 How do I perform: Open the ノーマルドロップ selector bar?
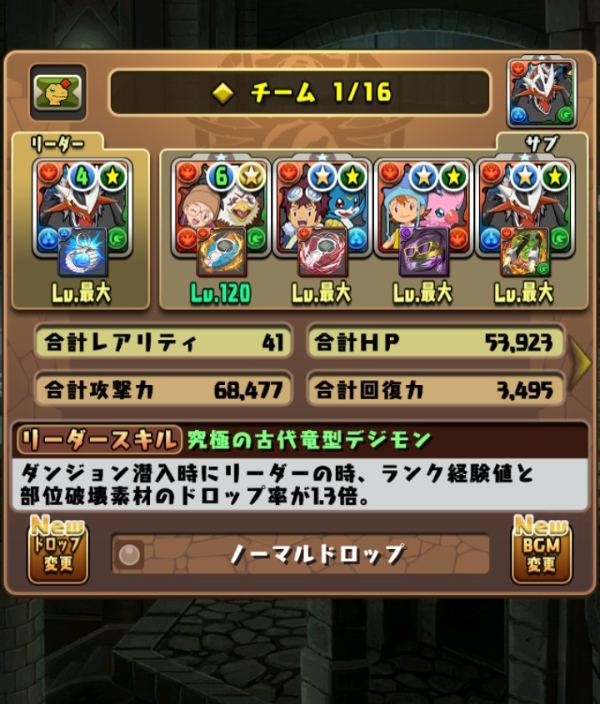[300, 553]
